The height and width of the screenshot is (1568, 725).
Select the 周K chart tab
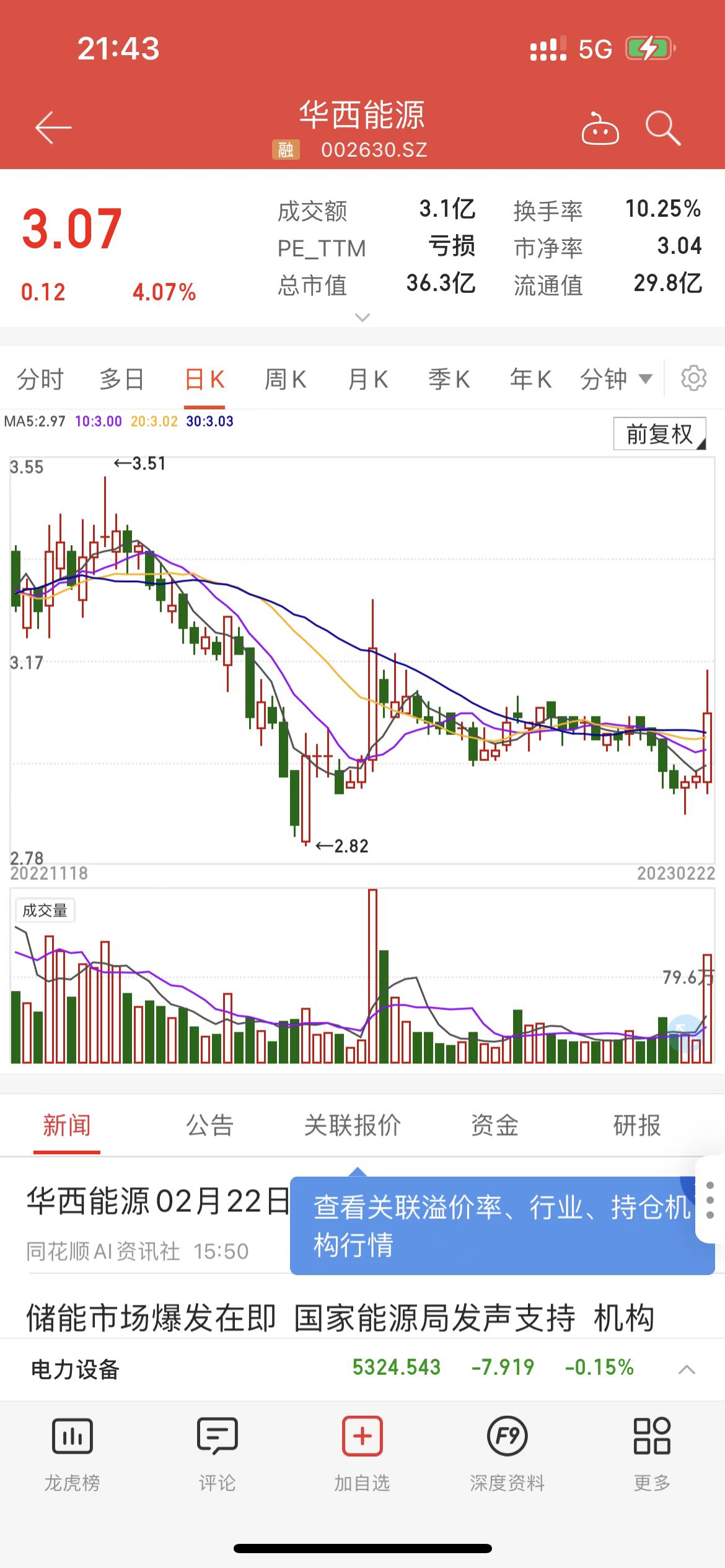tap(285, 379)
